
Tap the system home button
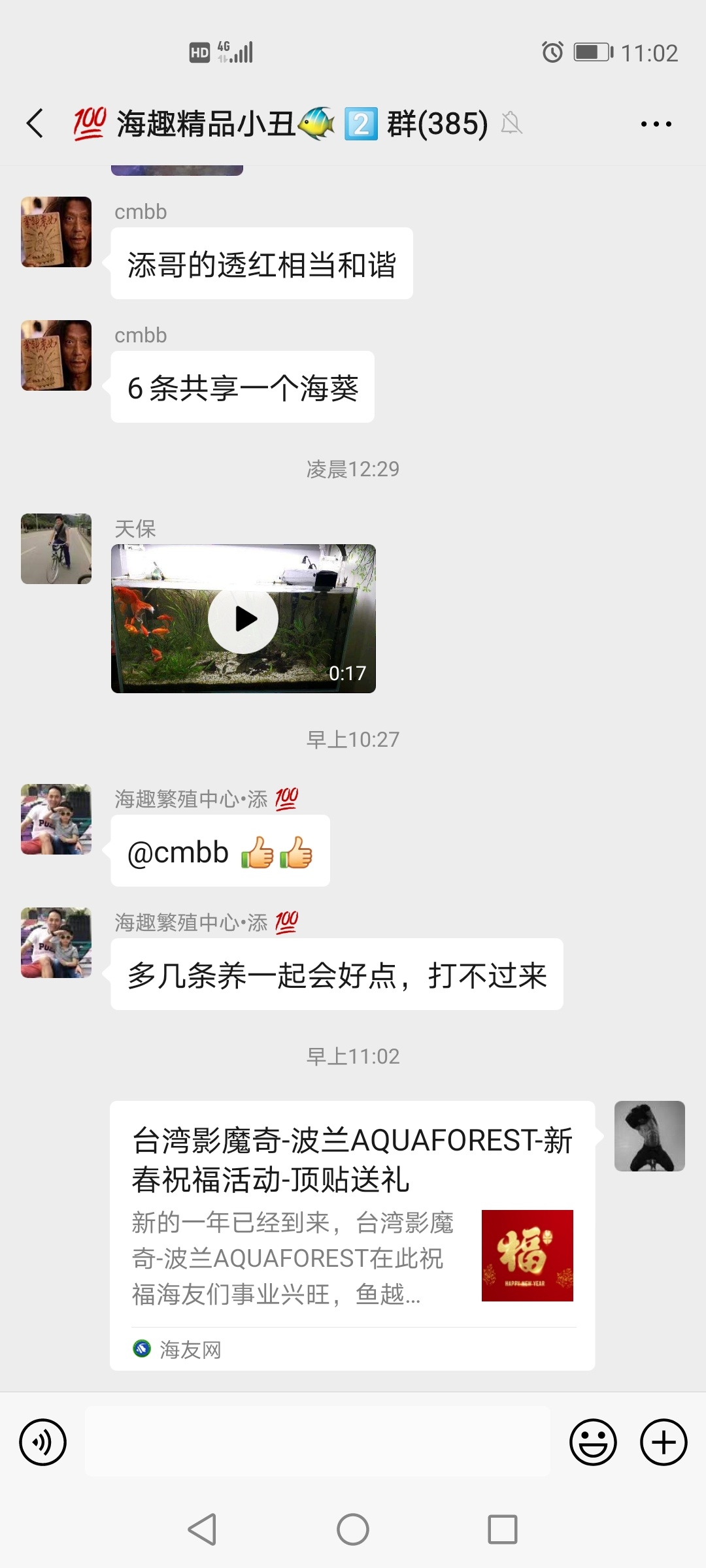353,1529
